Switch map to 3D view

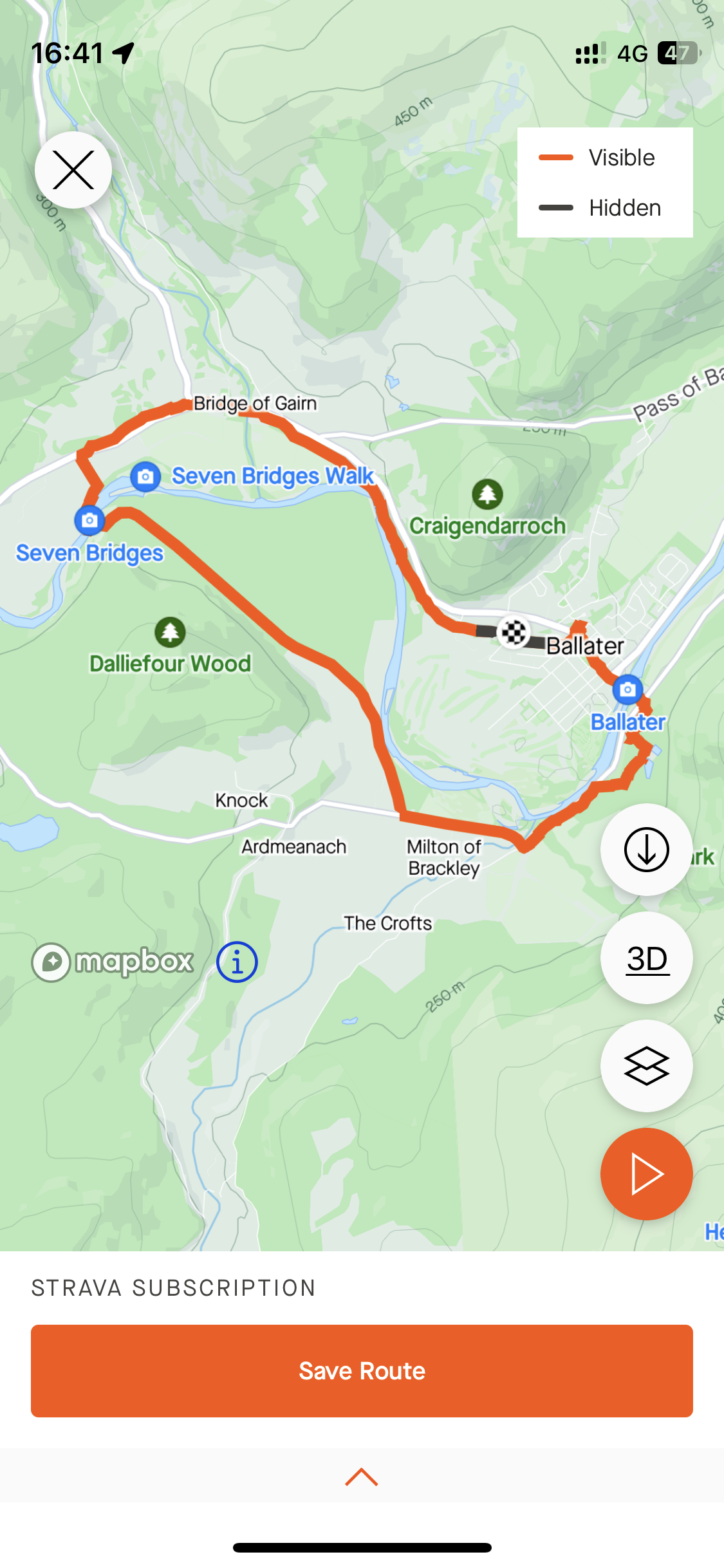pyautogui.click(x=646, y=958)
